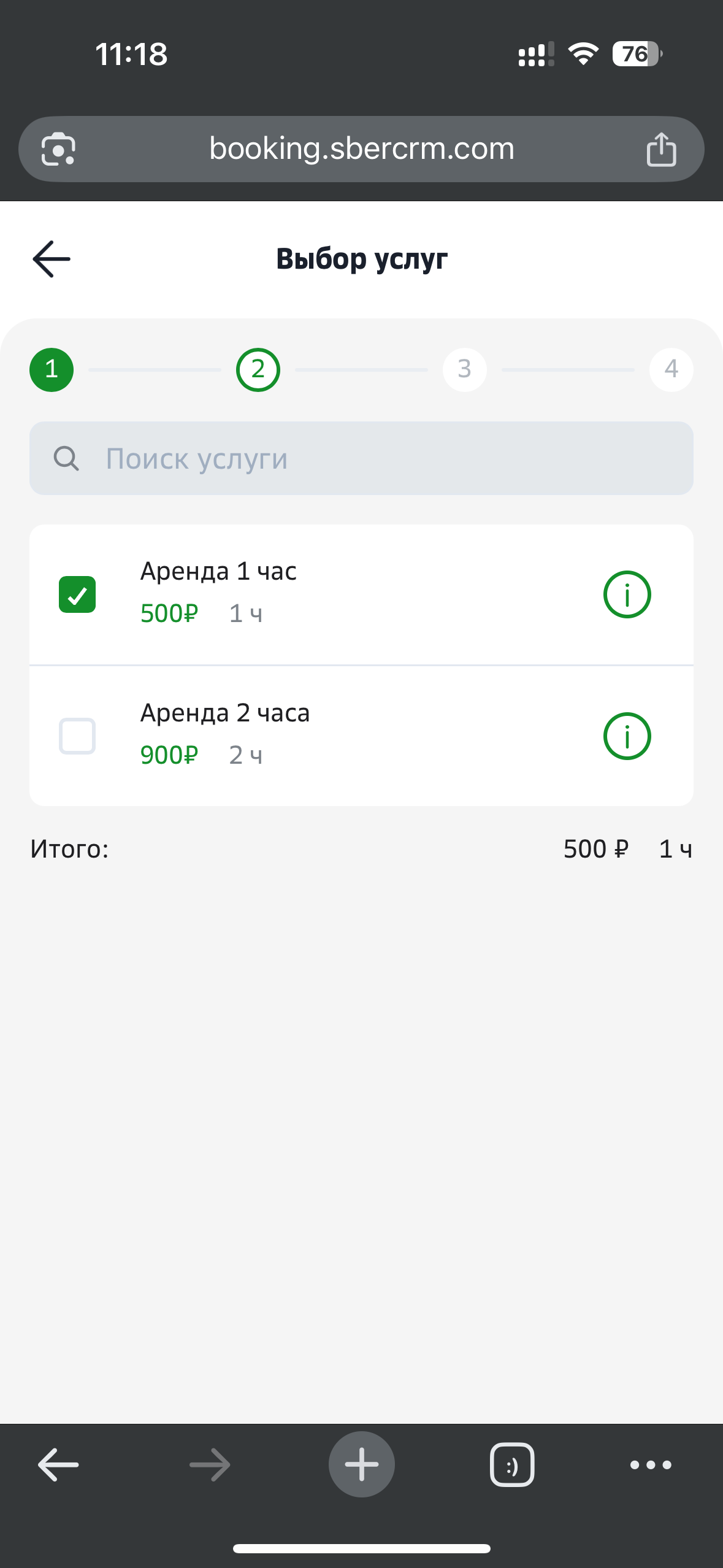Open a new tab with the plus icon
Screen dimensions: 723x1568
tap(361, 1464)
